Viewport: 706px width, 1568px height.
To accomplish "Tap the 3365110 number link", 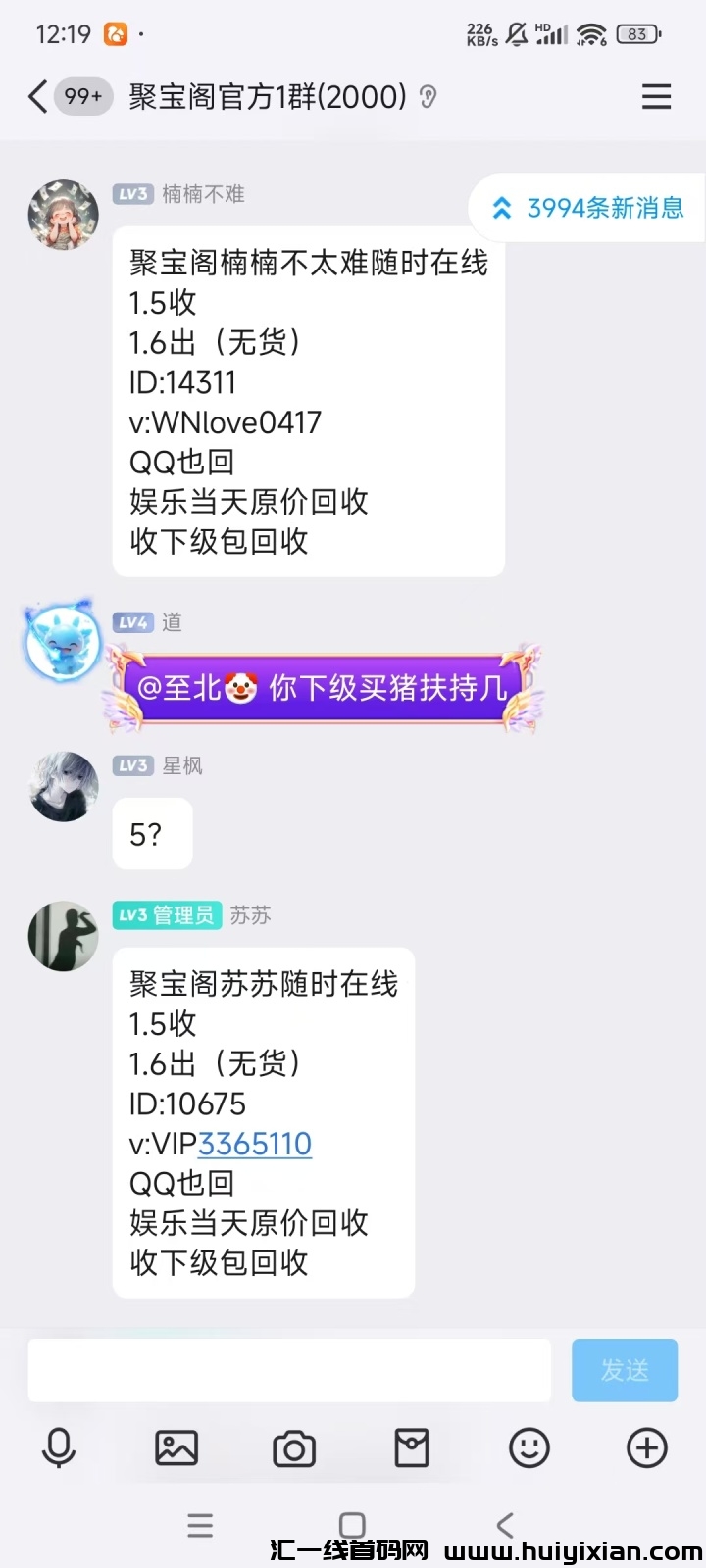I will [x=255, y=1144].
